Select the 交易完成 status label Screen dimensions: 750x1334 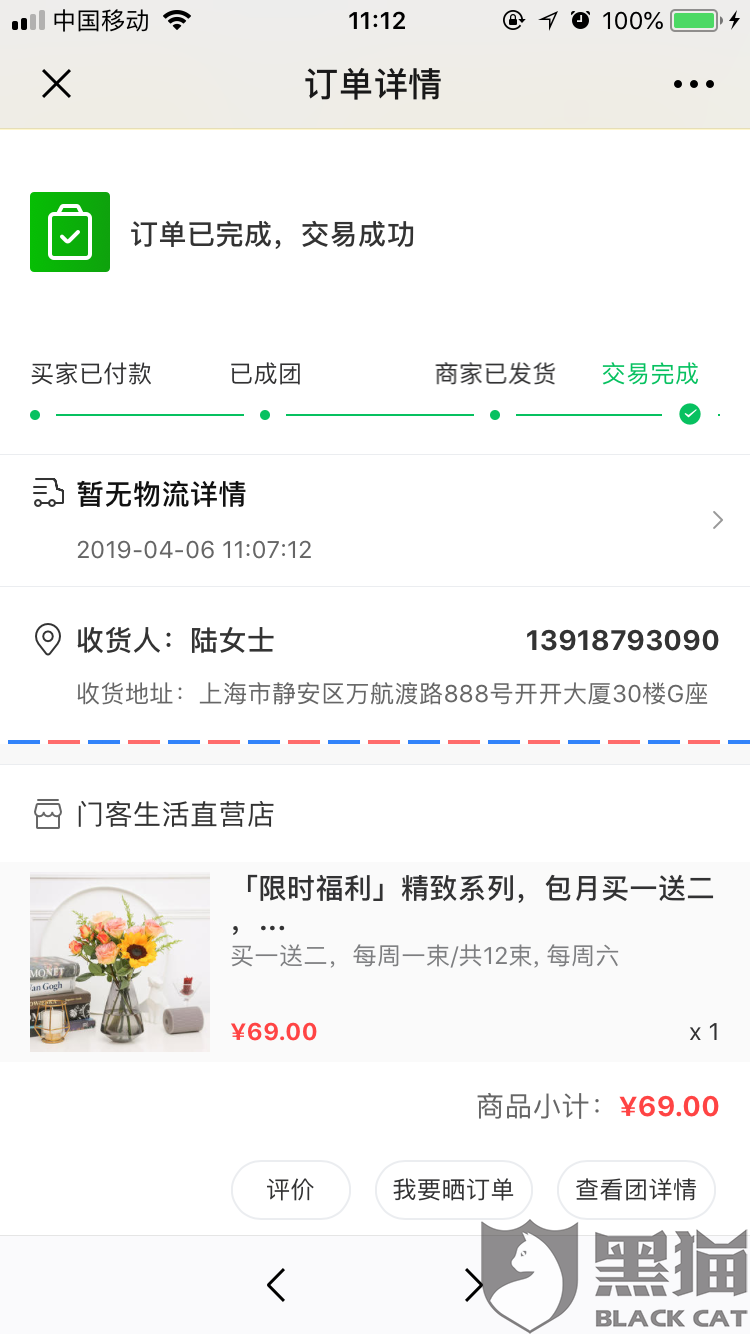point(648,373)
